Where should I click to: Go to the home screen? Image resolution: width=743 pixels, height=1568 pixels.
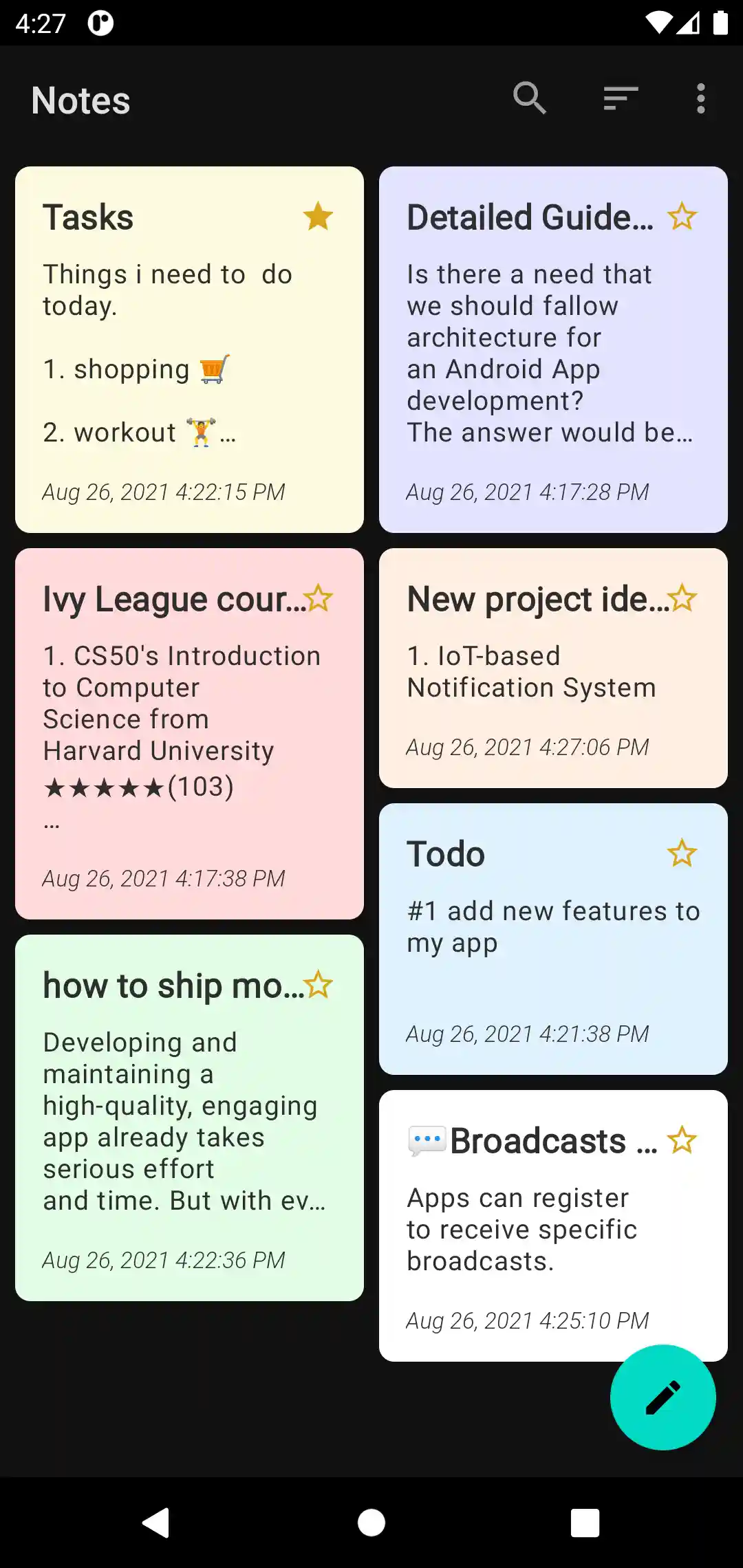(371, 1522)
